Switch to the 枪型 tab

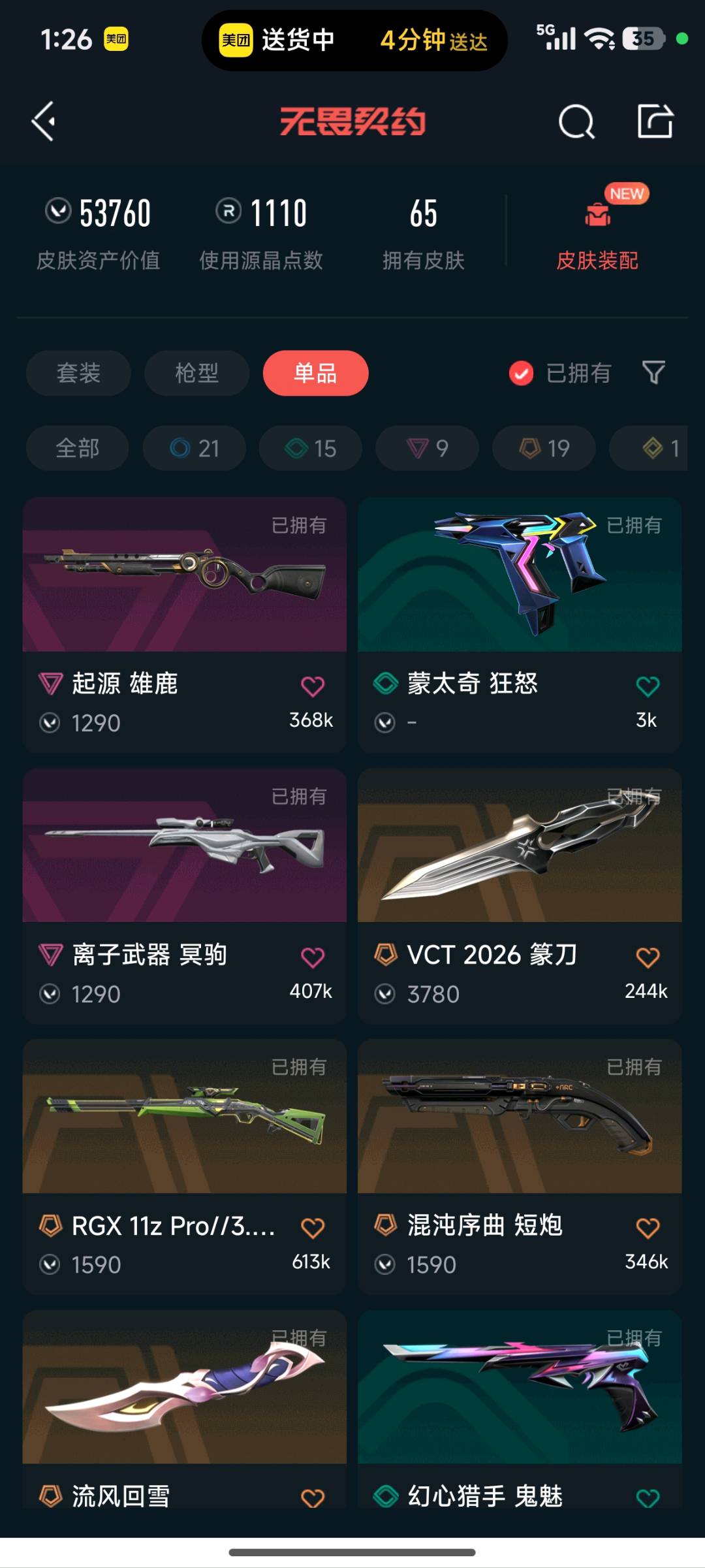click(x=196, y=373)
